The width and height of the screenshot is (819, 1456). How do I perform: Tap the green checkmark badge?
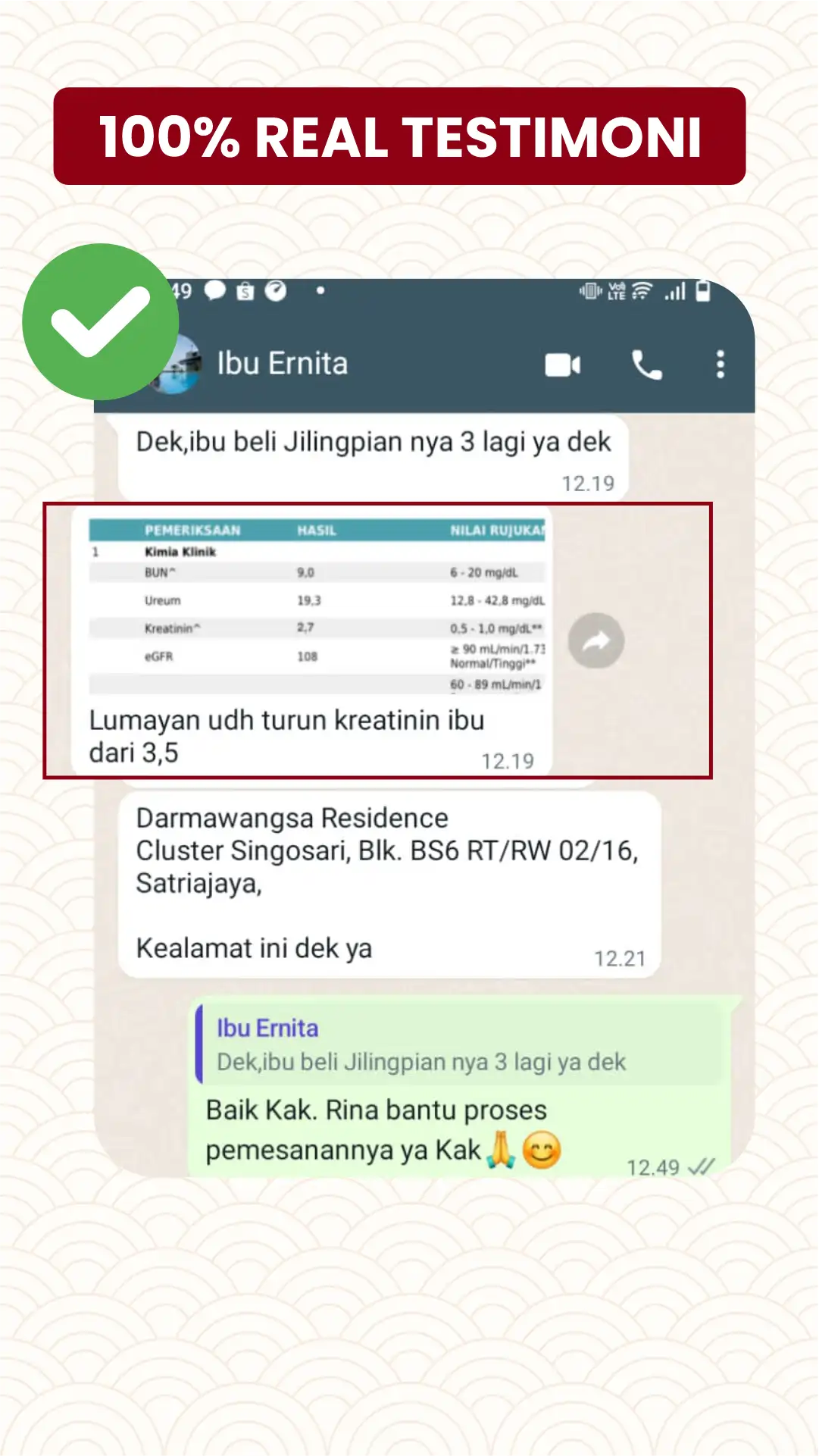tap(99, 321)
